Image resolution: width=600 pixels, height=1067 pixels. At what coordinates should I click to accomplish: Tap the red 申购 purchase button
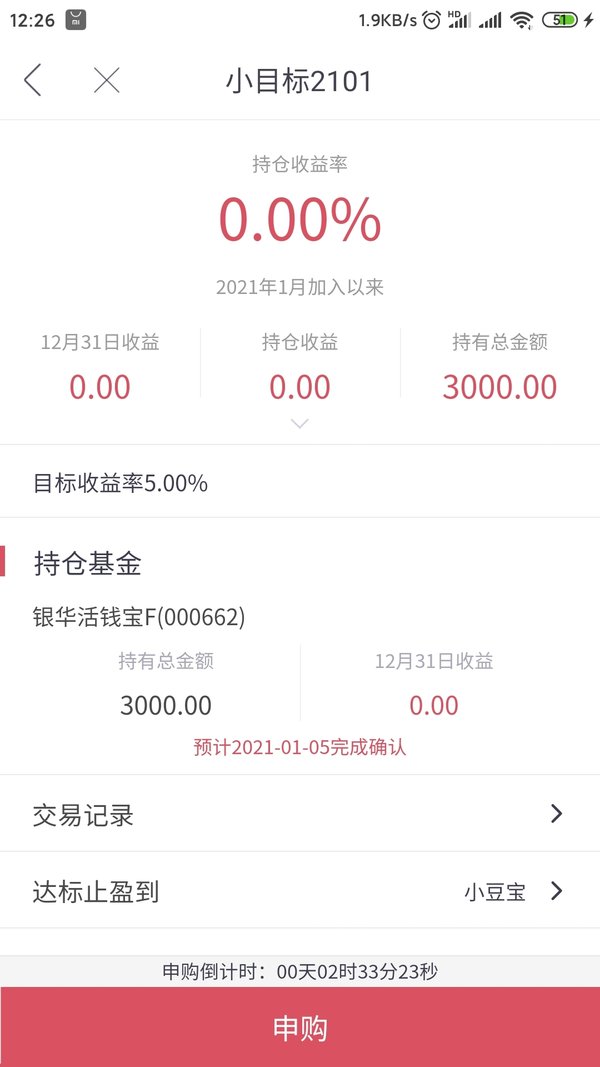(x=300, y=1028)
